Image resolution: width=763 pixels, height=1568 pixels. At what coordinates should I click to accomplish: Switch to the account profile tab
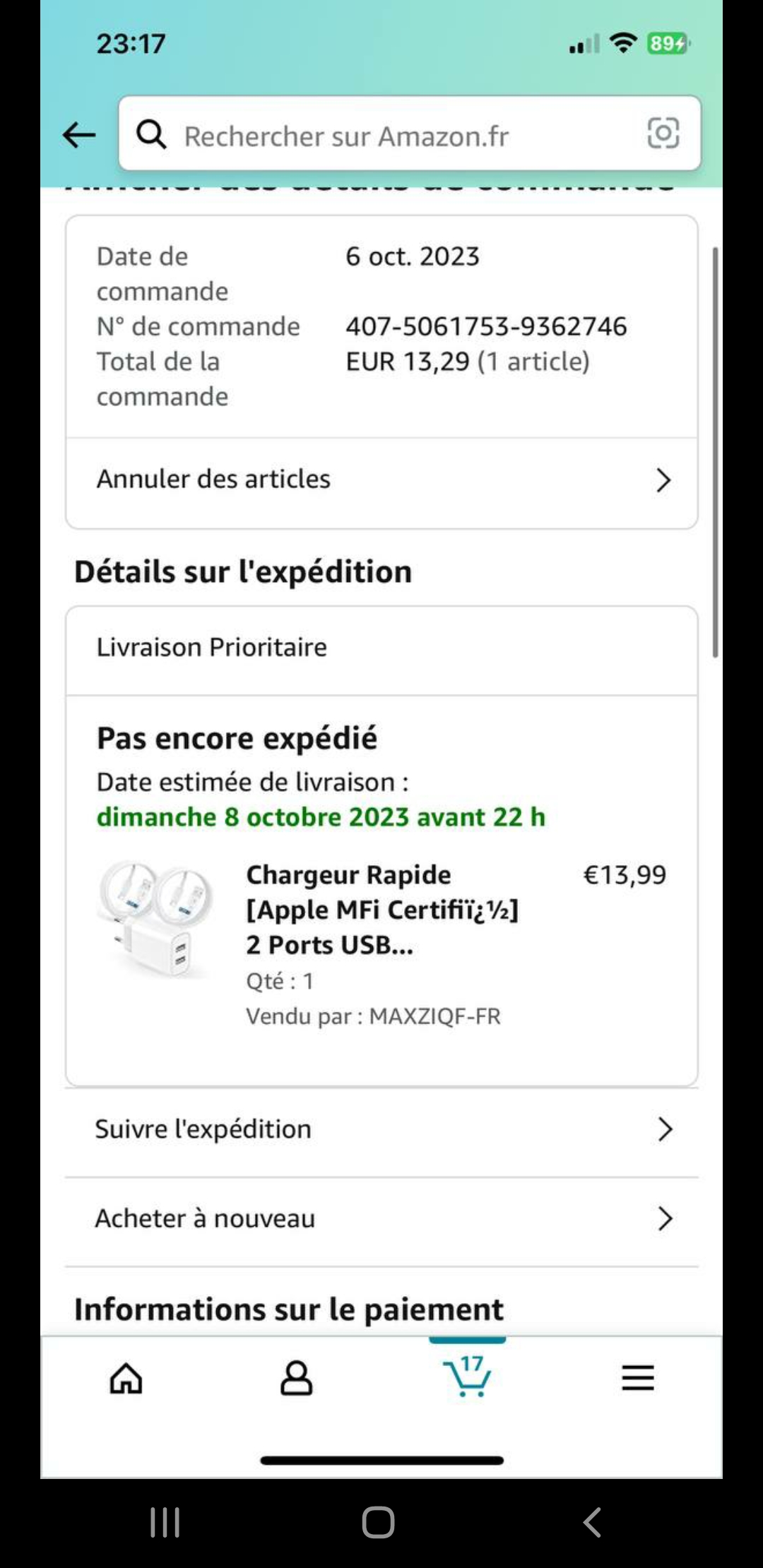tap(296, 1377)
